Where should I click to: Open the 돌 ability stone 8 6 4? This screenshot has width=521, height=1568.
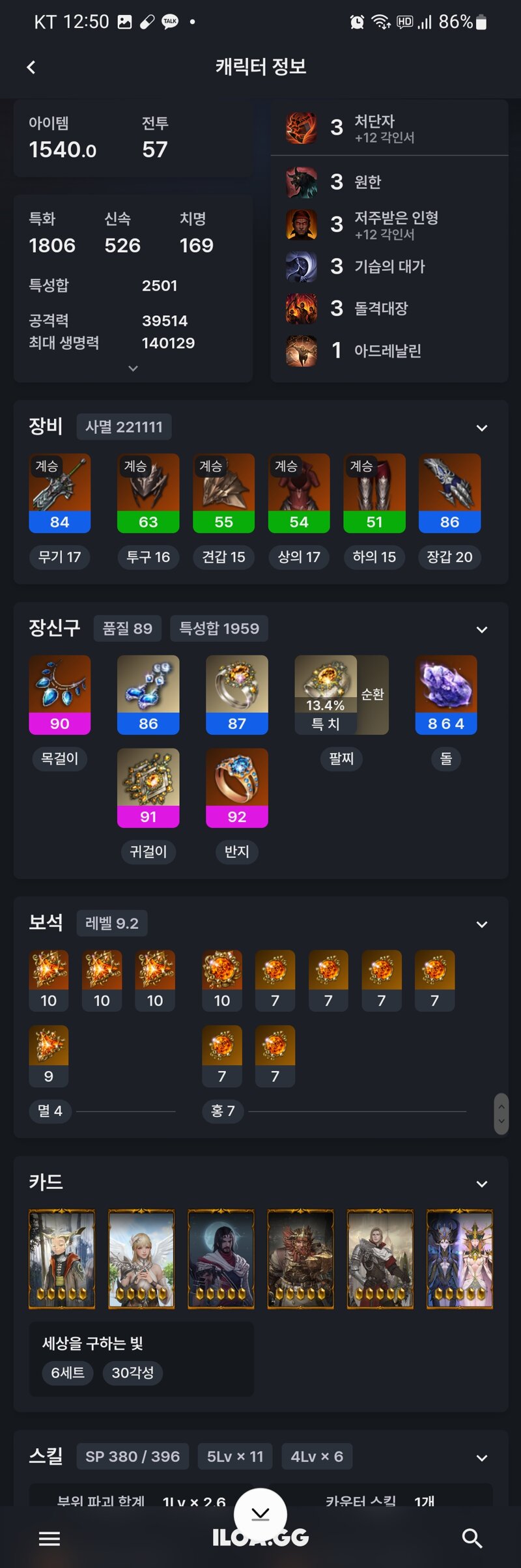click(x=446, y=695)
